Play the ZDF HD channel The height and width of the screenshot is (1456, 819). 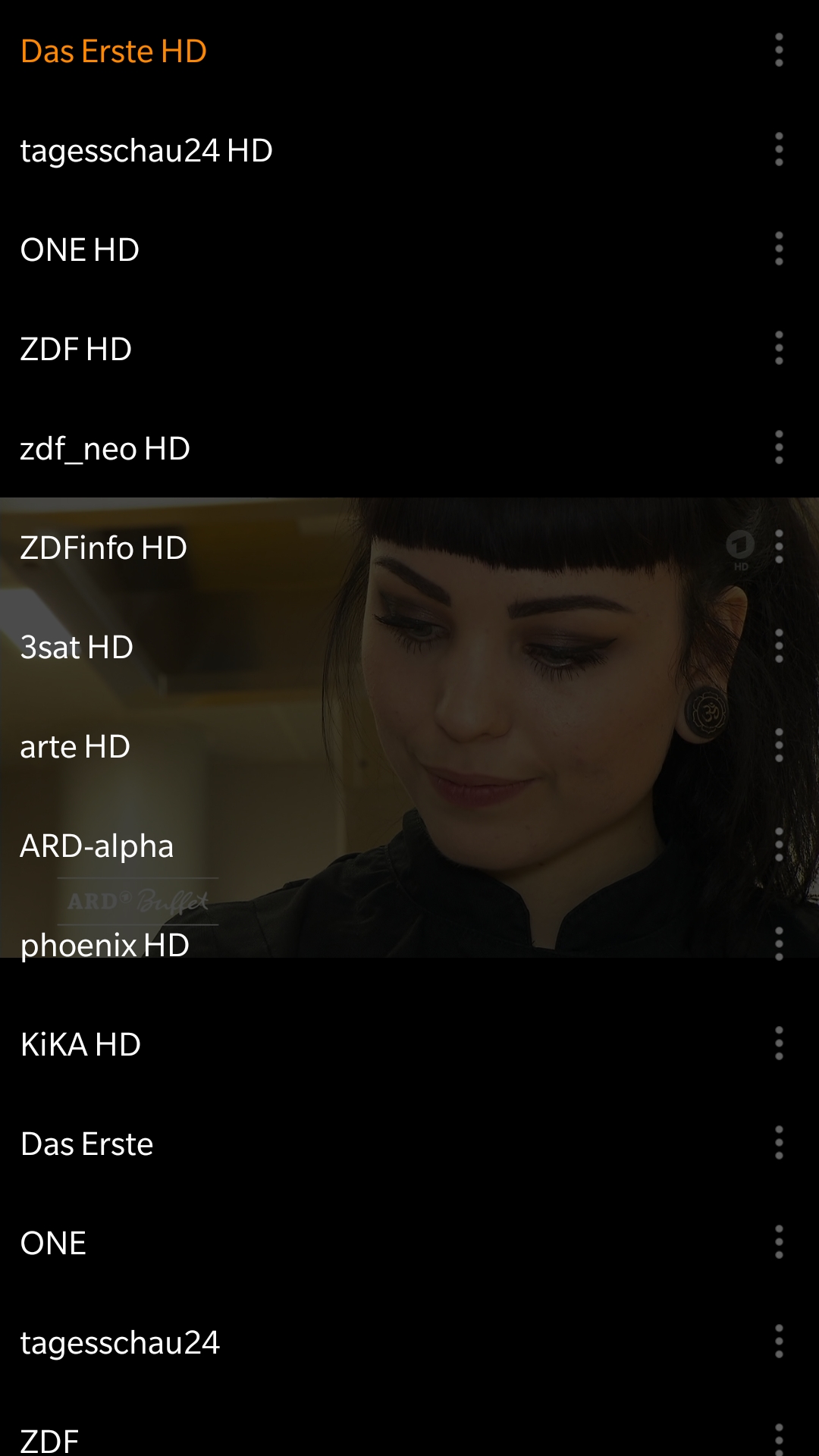pos(76,350)
